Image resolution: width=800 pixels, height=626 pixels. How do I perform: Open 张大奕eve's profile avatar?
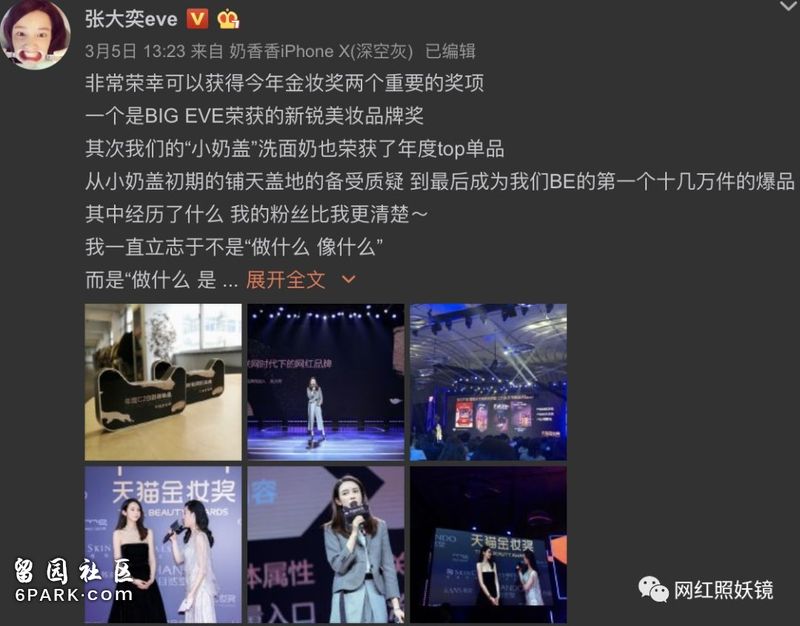click(x=41, y=34)
